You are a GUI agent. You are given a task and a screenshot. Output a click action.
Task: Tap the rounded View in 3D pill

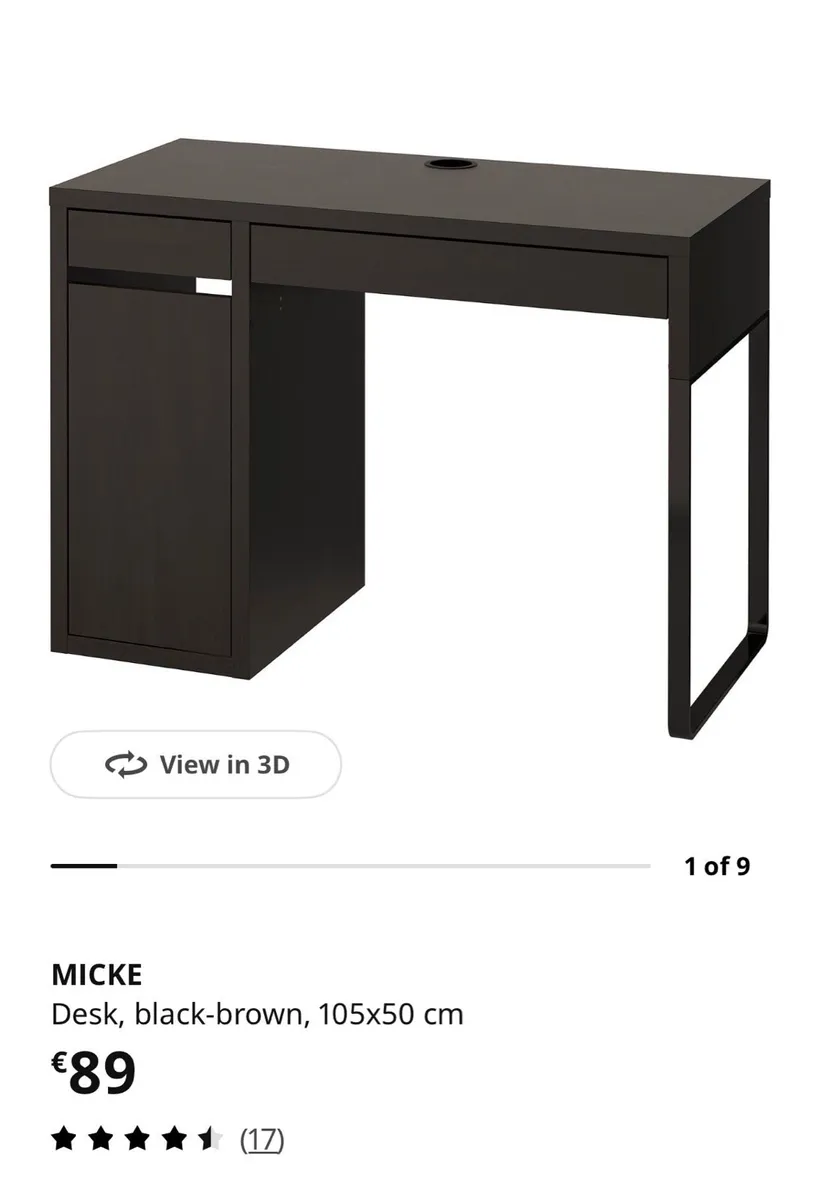[196, 765]
